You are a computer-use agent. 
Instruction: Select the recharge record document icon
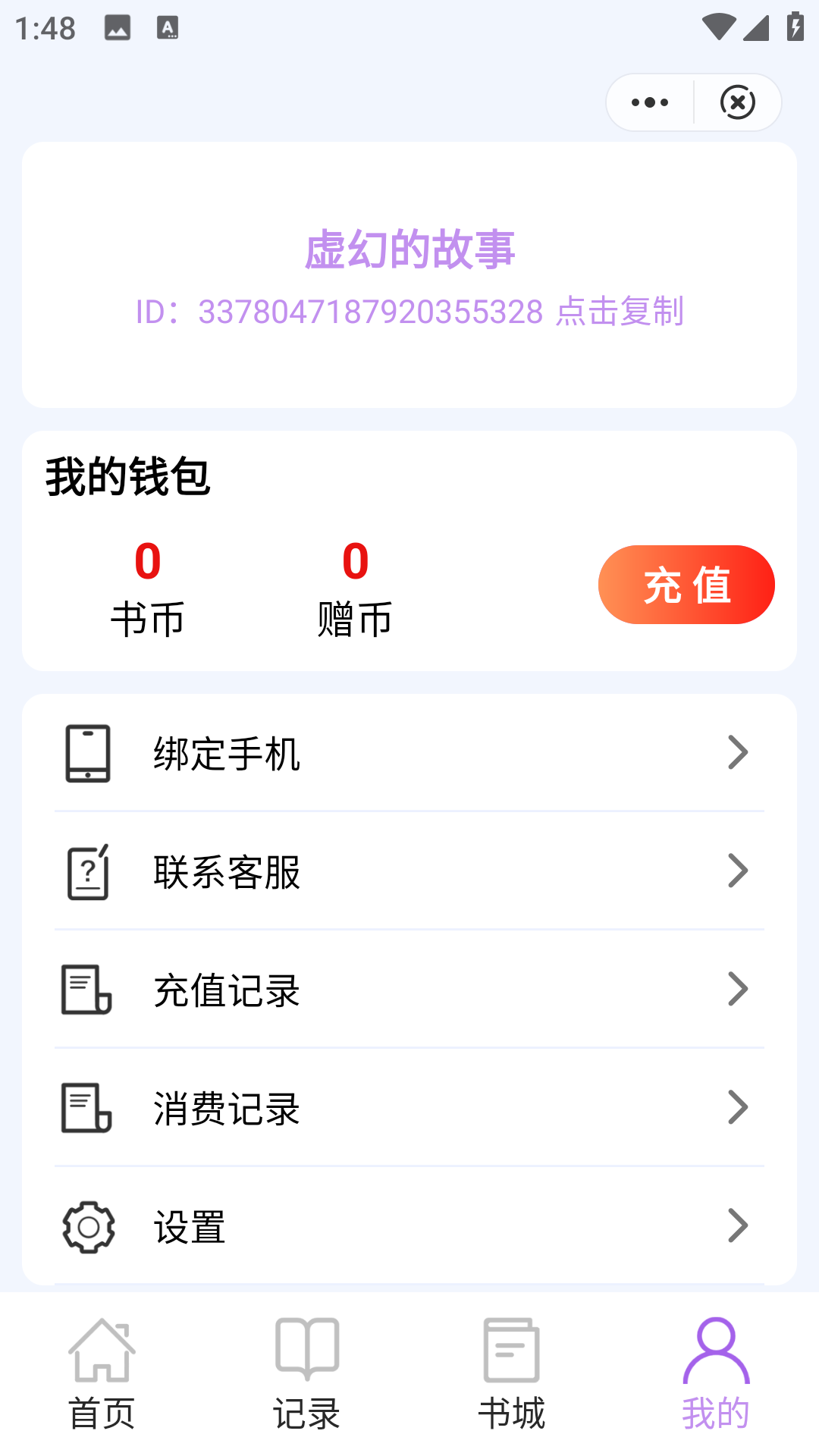[86, 989]
